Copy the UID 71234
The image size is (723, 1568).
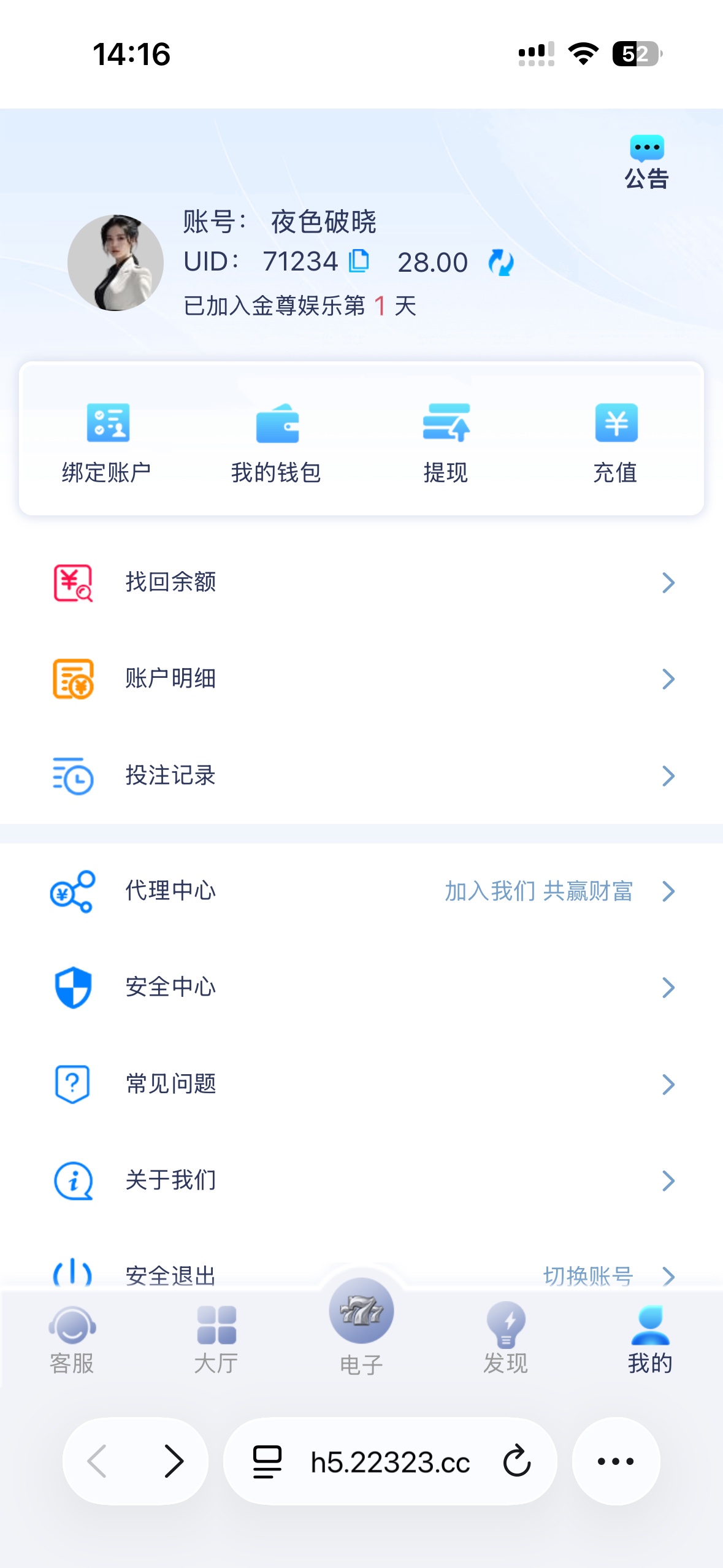pos(359,261)
